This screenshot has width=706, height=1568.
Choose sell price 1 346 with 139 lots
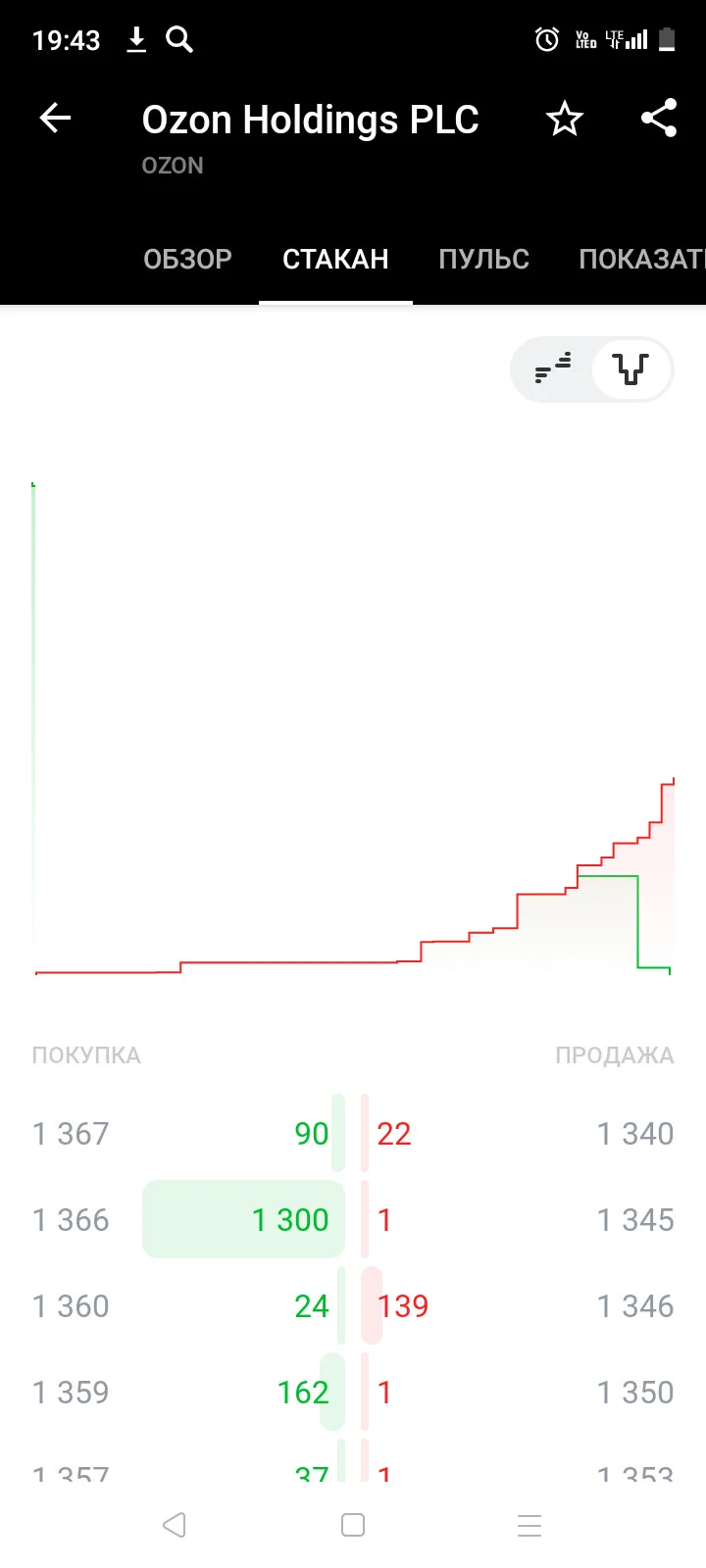[x=518, y=1306]
